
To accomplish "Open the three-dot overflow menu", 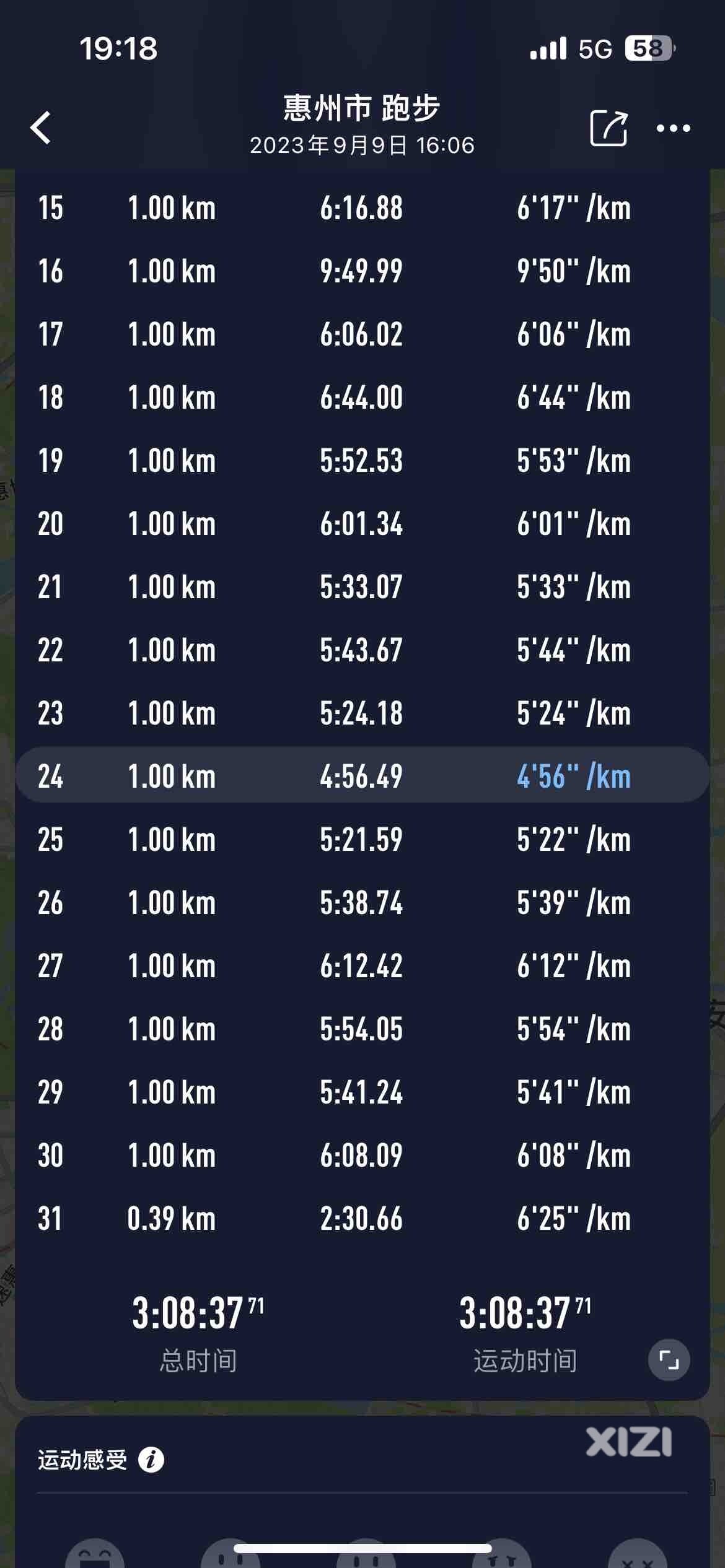I will [x=673, y=128].
